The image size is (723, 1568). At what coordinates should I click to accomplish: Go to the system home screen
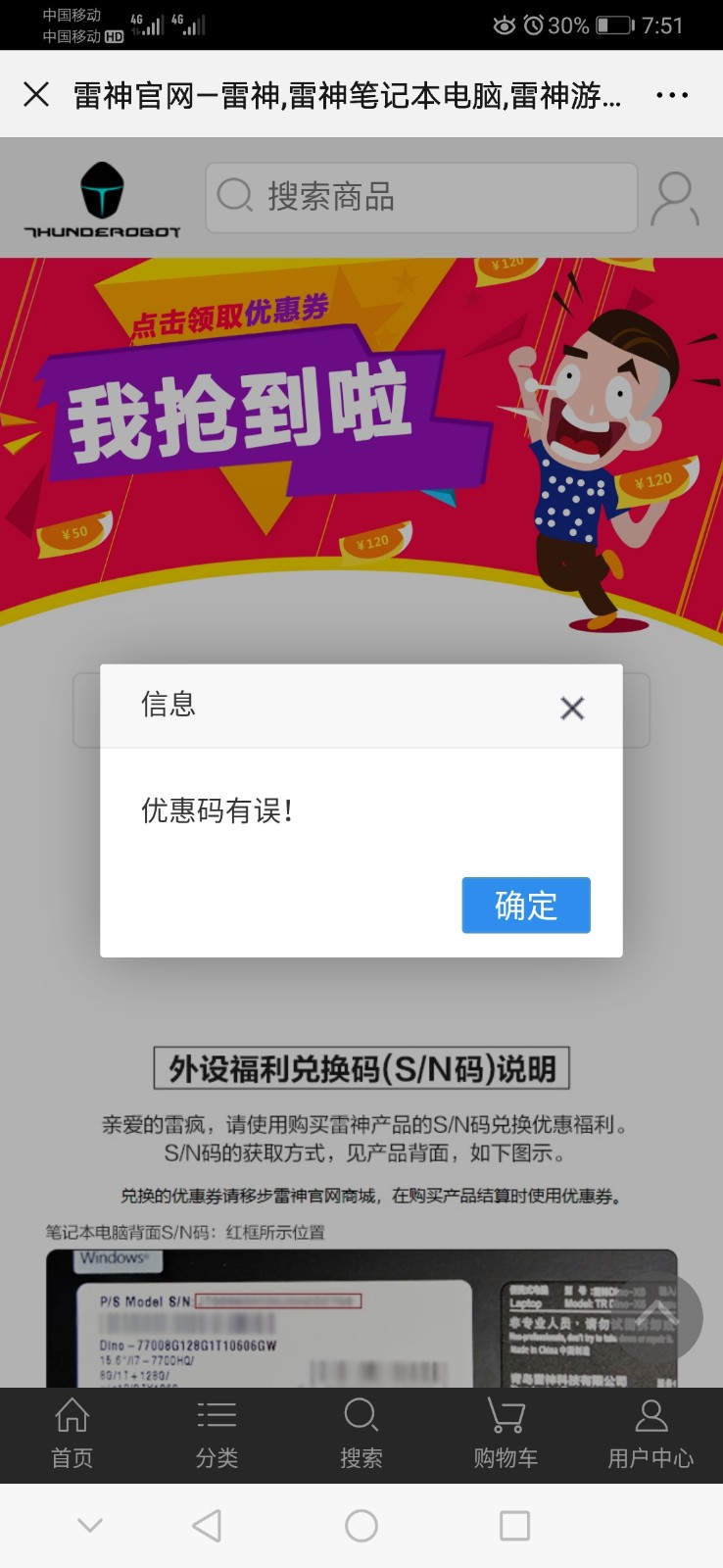361,1525
